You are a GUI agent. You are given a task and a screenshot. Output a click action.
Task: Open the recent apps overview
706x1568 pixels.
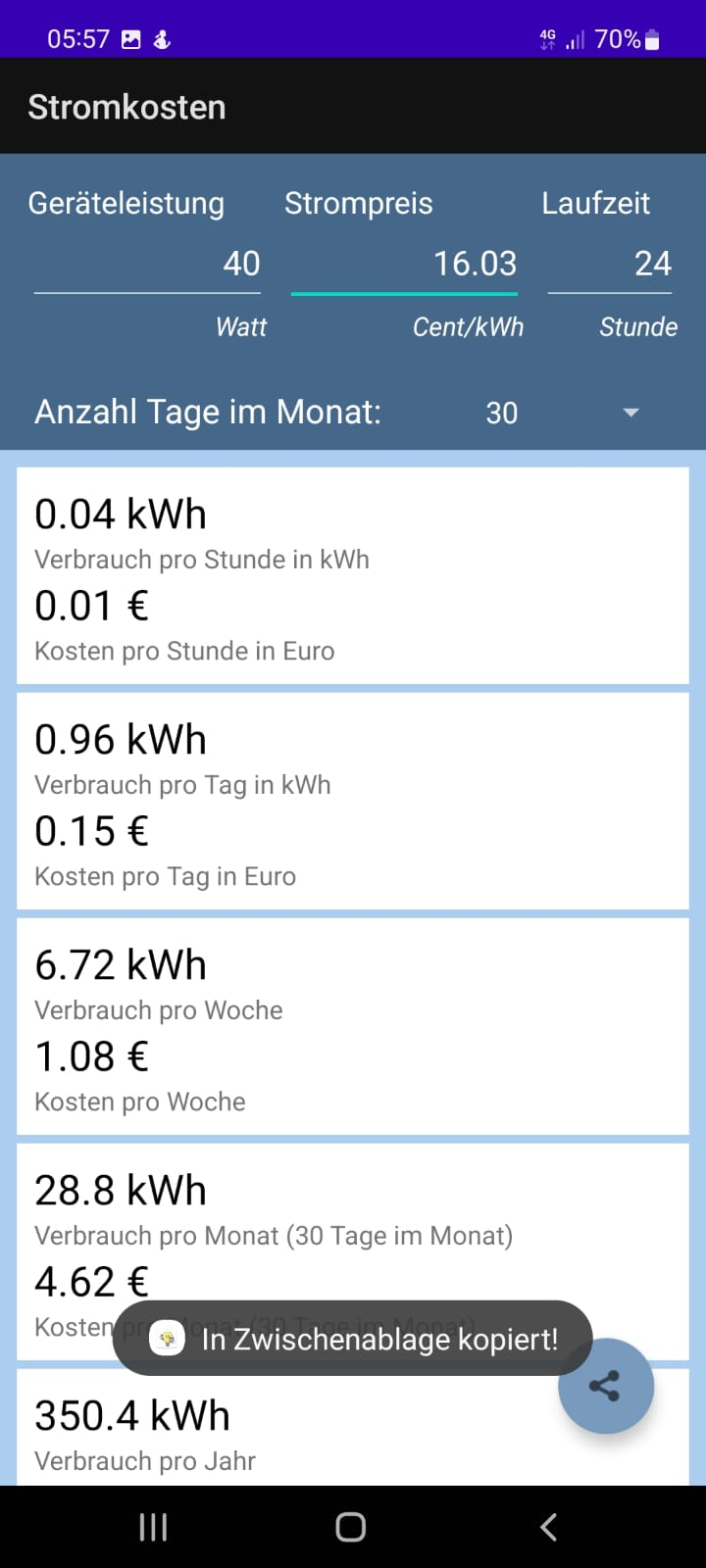click(153, 1527)
